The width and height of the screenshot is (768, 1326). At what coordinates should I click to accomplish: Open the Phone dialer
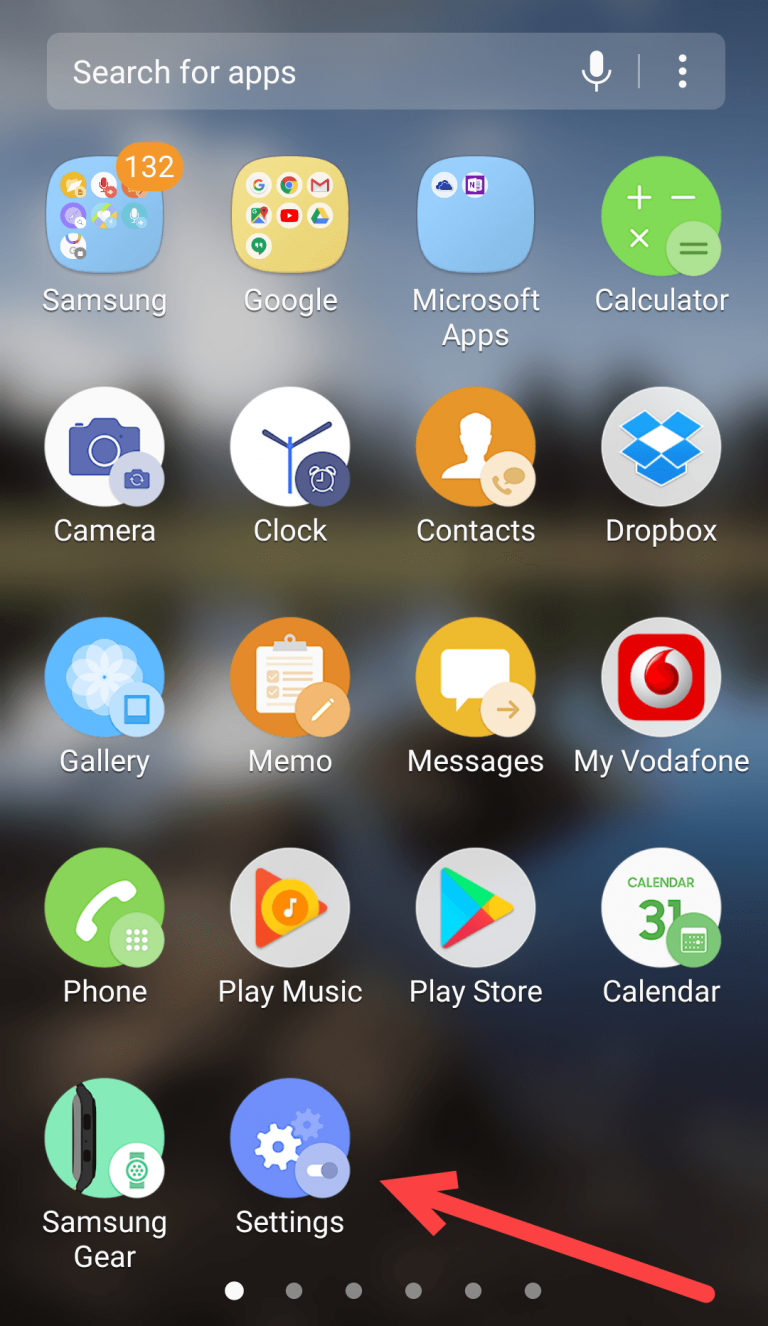104,907
